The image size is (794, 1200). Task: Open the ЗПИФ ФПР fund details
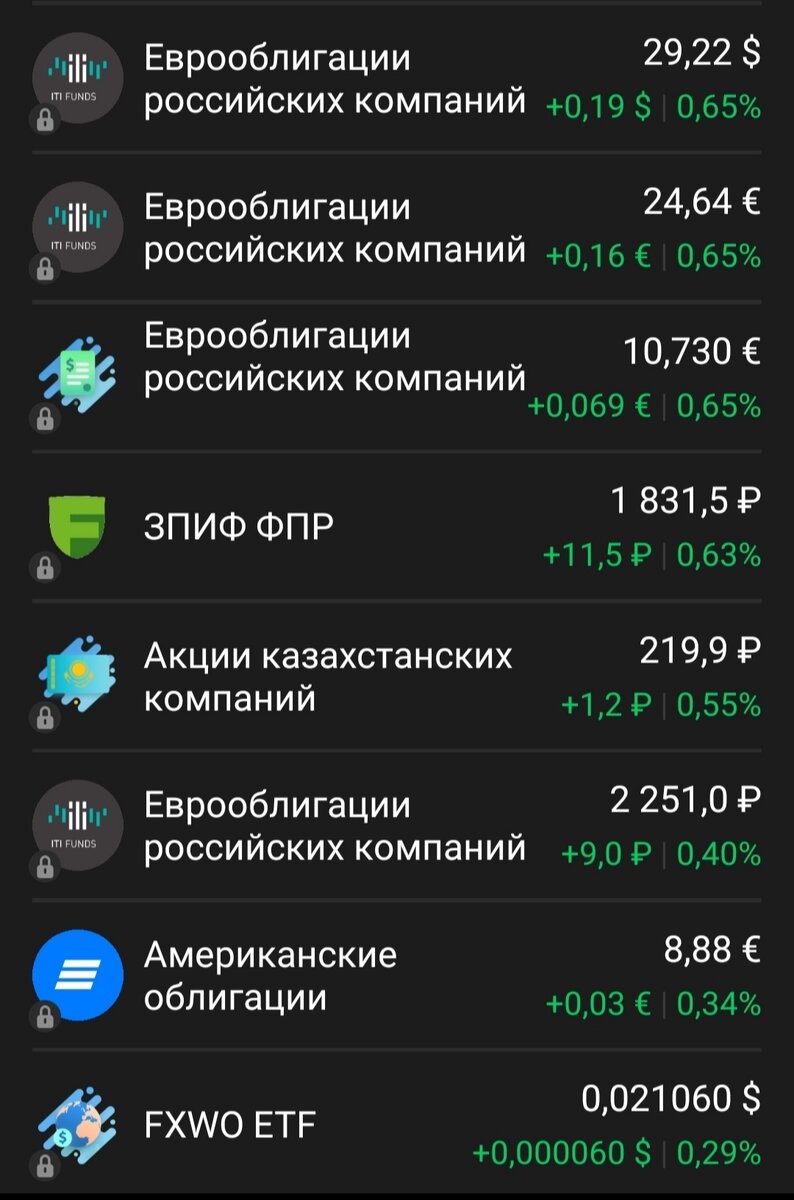click(x=240, y=517)
